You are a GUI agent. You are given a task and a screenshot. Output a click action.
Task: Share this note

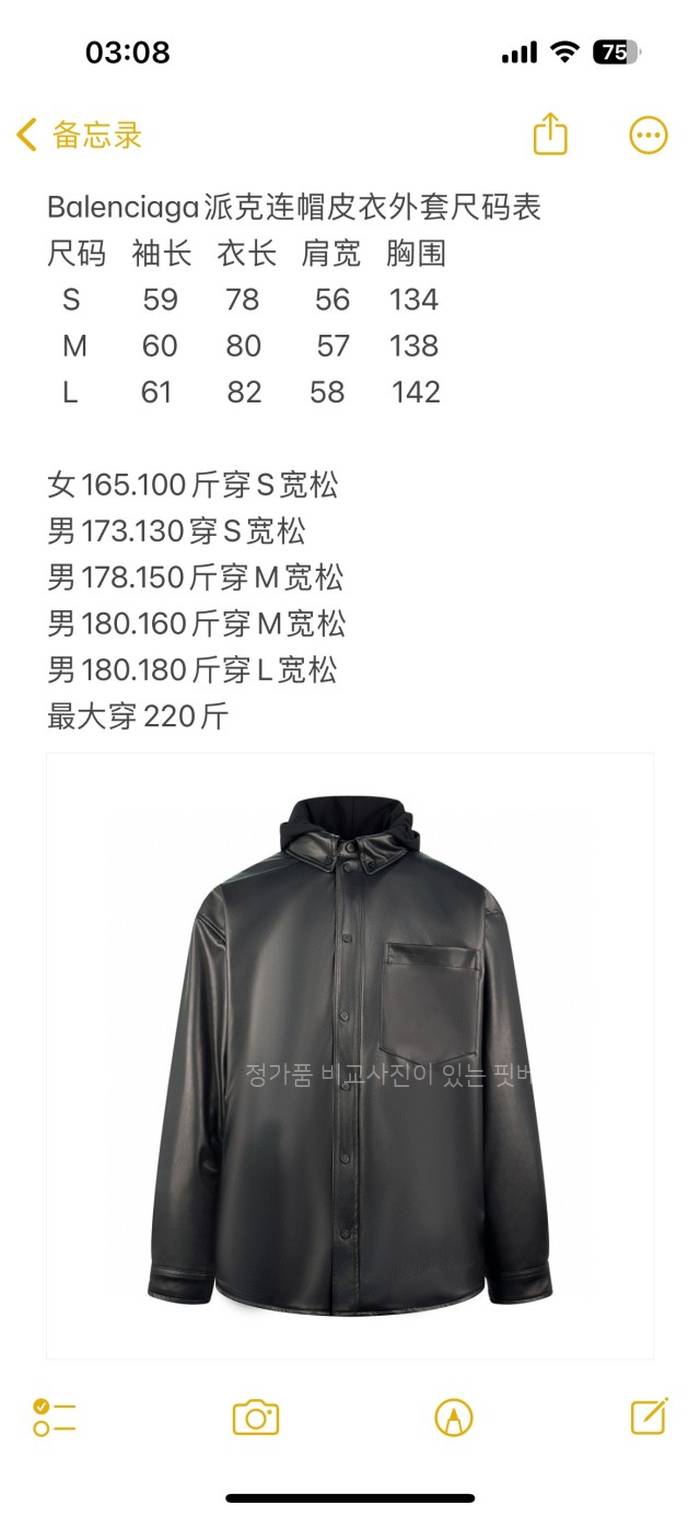[550, 134]
